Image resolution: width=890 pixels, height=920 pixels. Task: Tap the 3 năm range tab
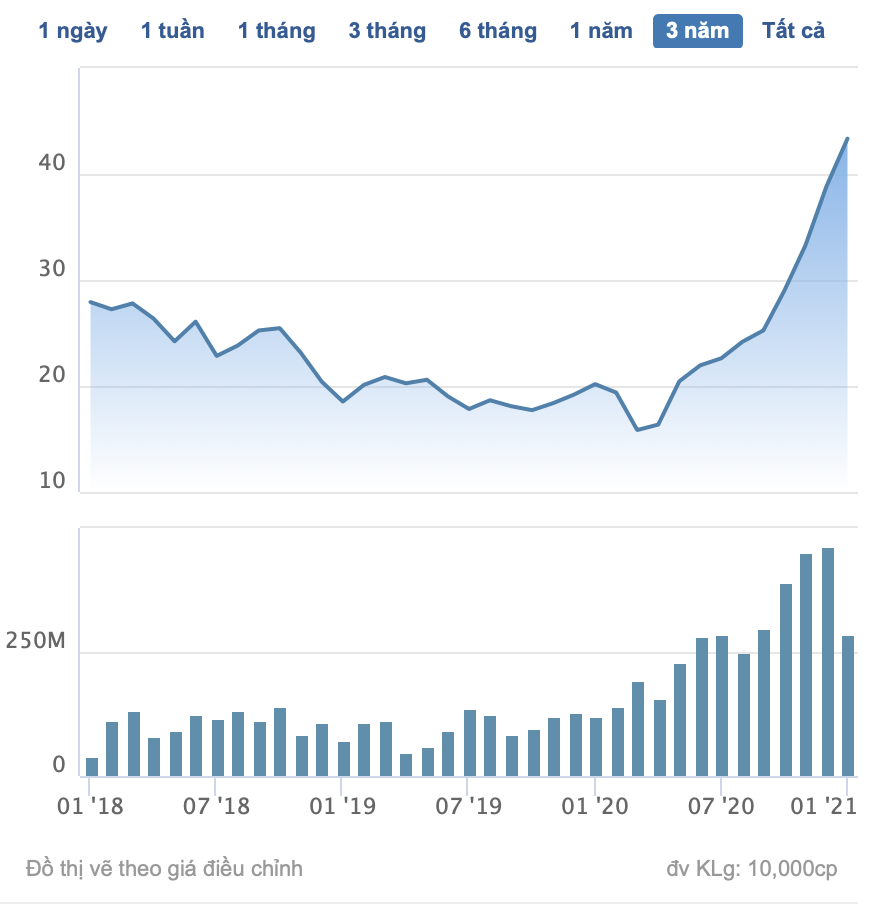(x=697, y=31)
